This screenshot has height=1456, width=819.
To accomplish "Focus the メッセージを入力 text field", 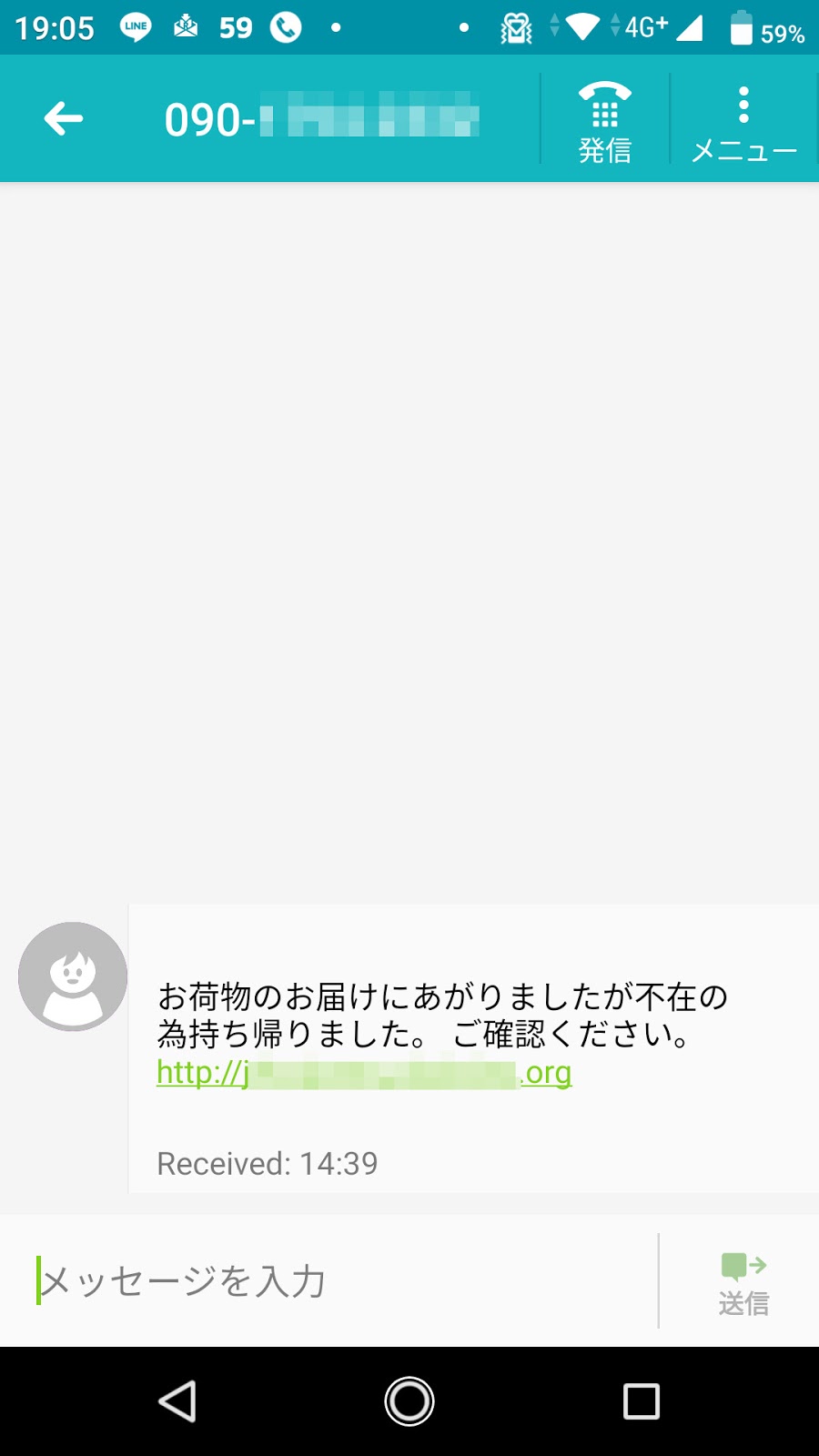I will [x=337, y=1280].
